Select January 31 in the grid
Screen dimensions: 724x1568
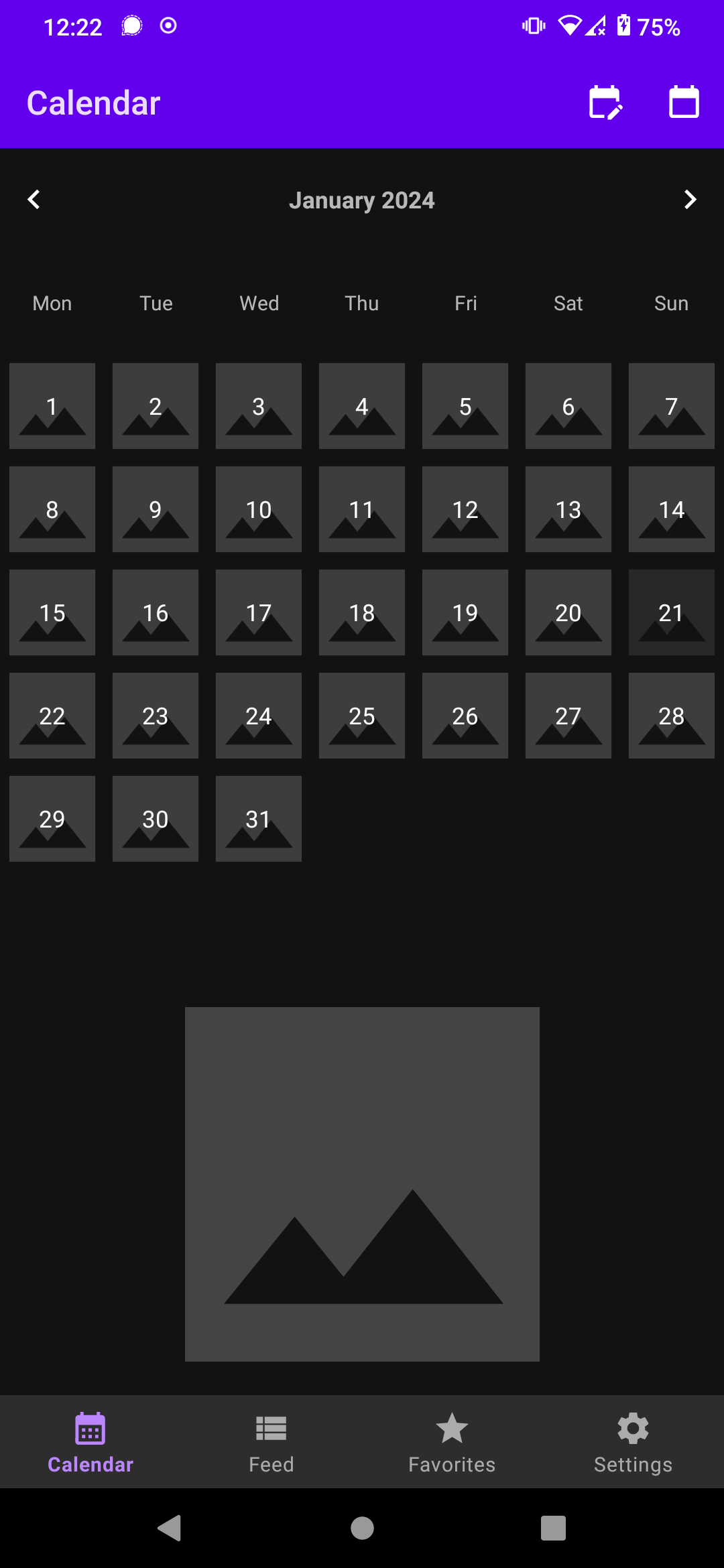pos(259,819)
